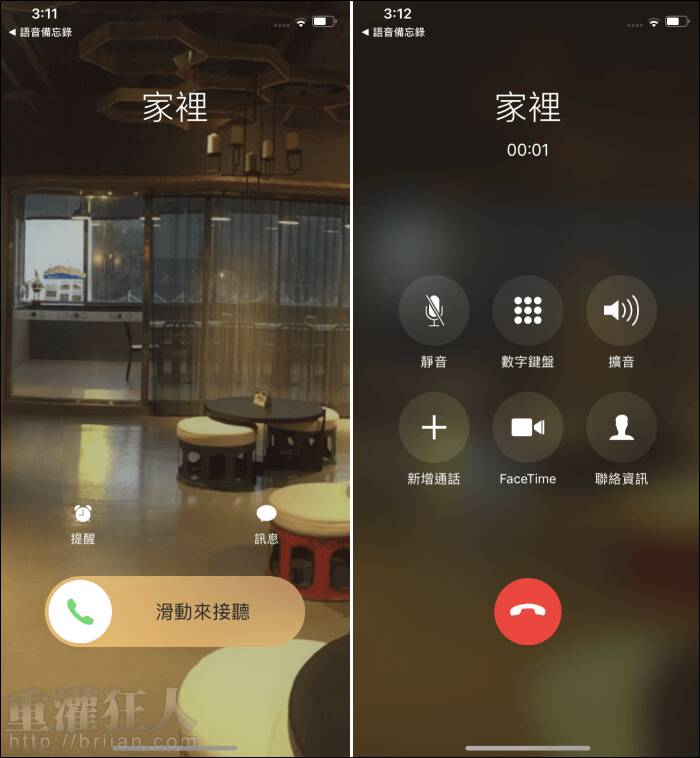
Task: Open the numeric keypad
Action: pos(527,311)
